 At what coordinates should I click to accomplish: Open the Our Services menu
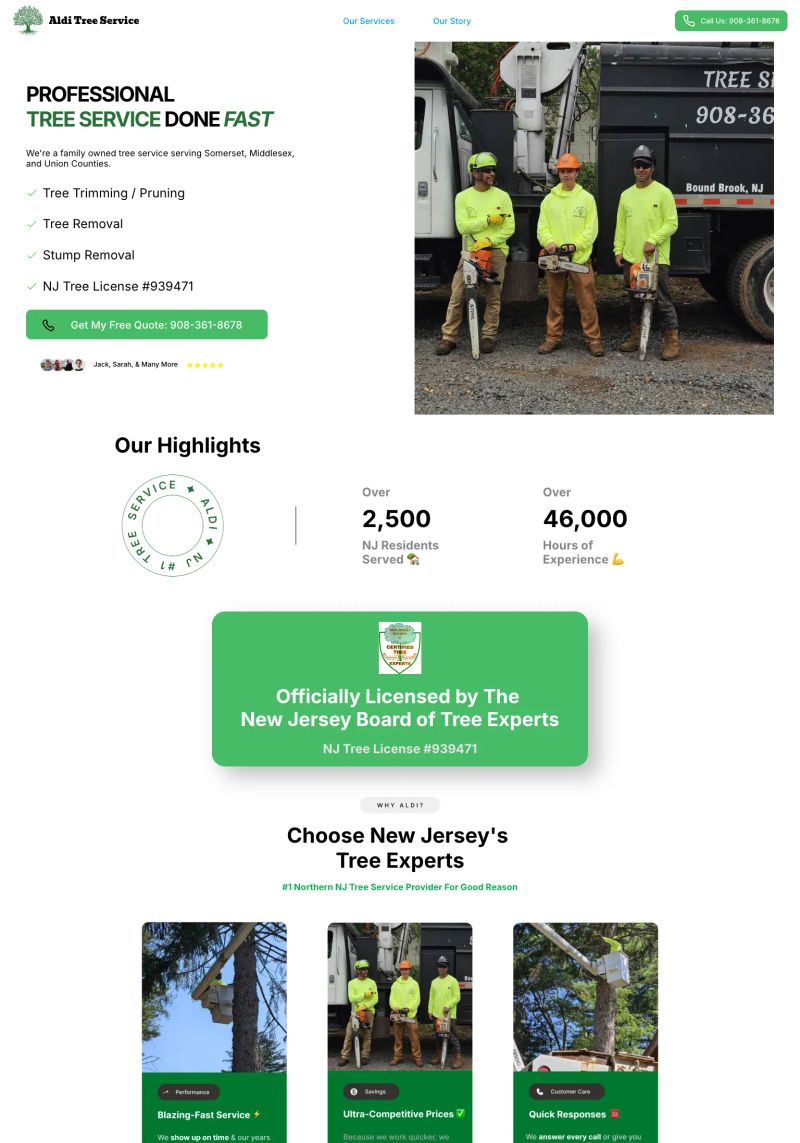[369, 20]
